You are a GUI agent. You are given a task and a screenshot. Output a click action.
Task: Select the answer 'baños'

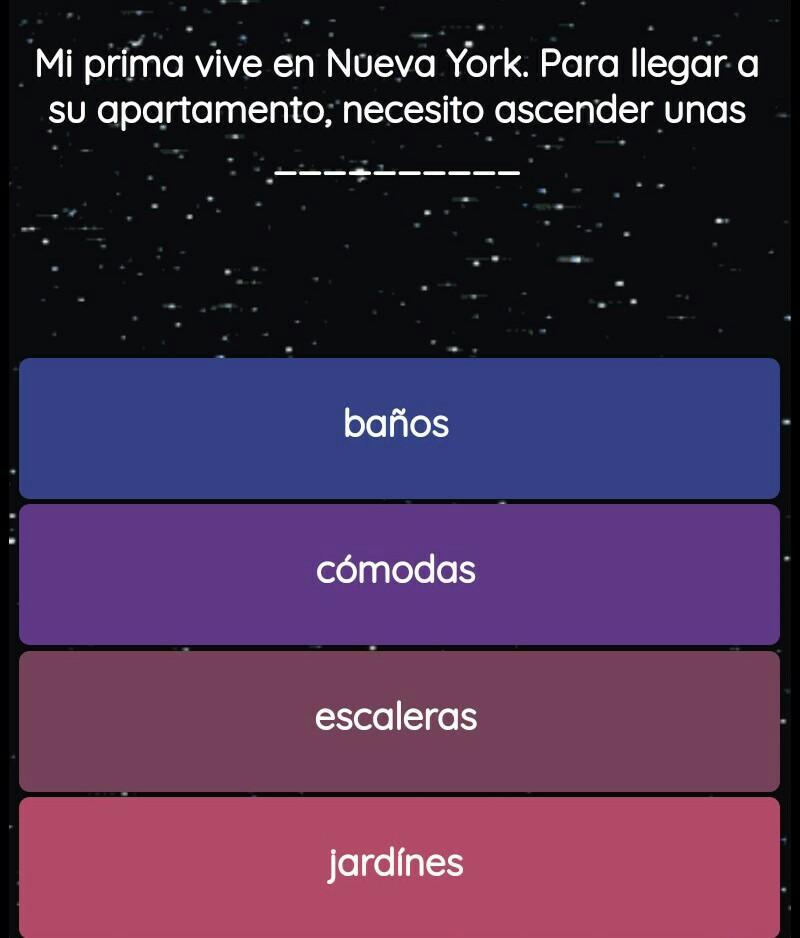coord(398,427)
